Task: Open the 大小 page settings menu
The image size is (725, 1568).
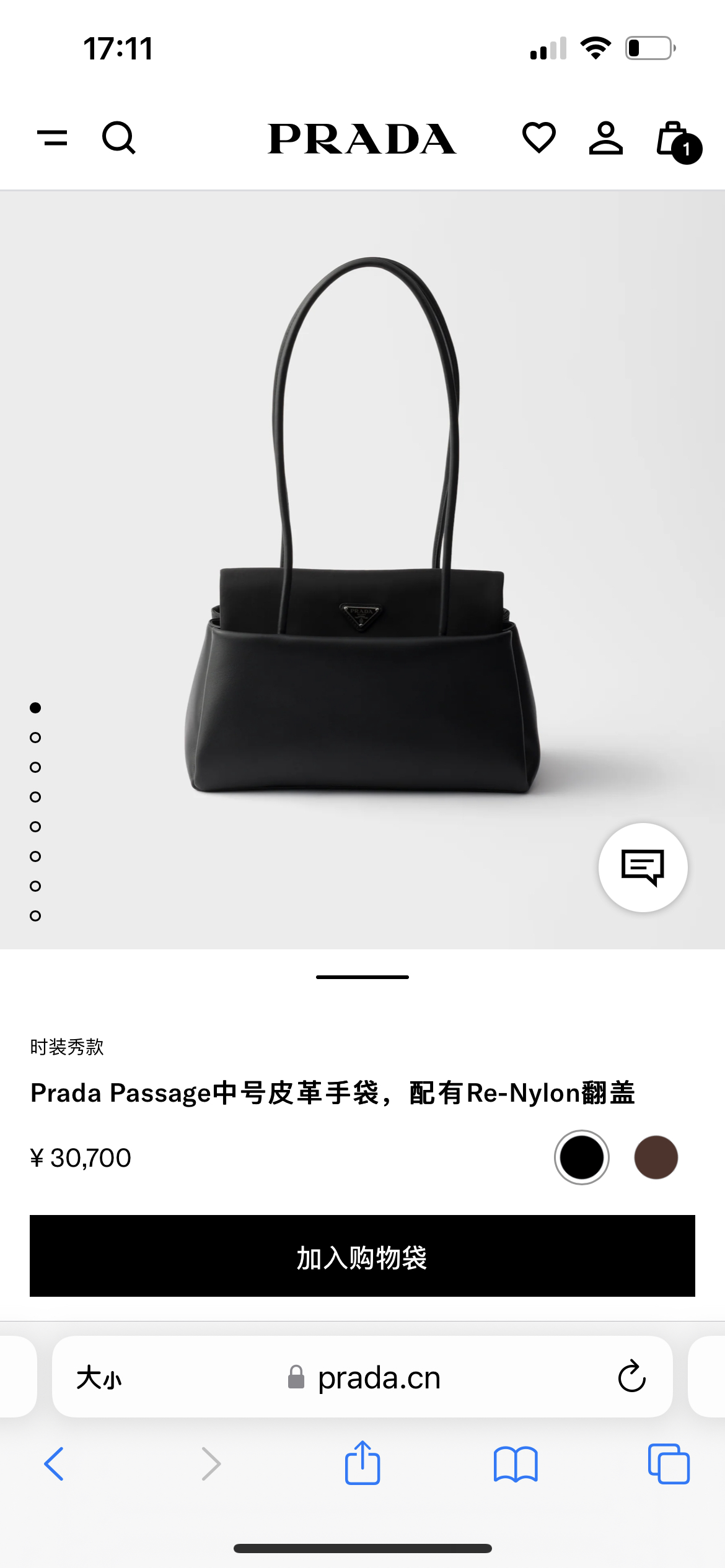Action: [99, 1378]
